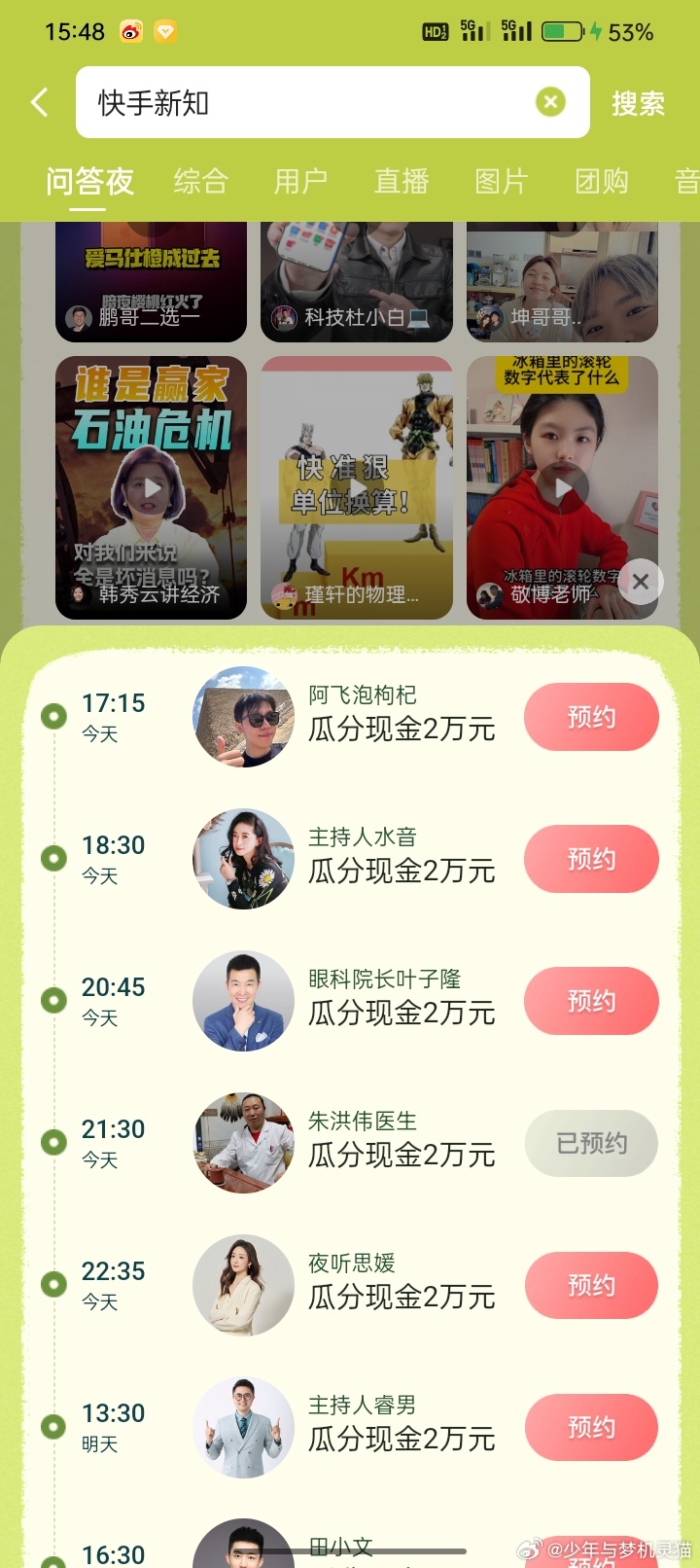Reserve 阿飞泡枸杞 live at 17:15
Image resolution: width=700 pixels, height=1568 pixels.
pyautogui.click(x=591, y=717)
